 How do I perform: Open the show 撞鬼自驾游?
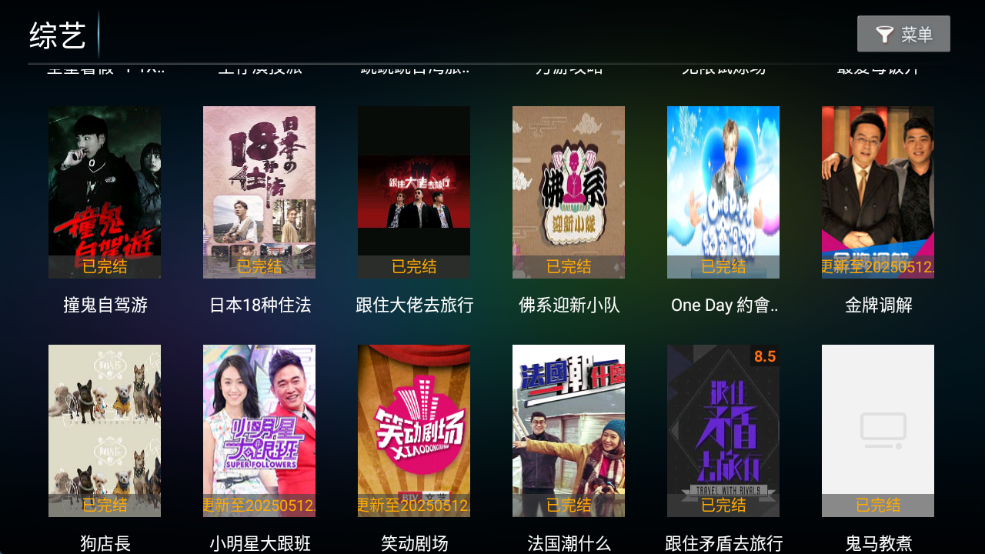(105, 192)
